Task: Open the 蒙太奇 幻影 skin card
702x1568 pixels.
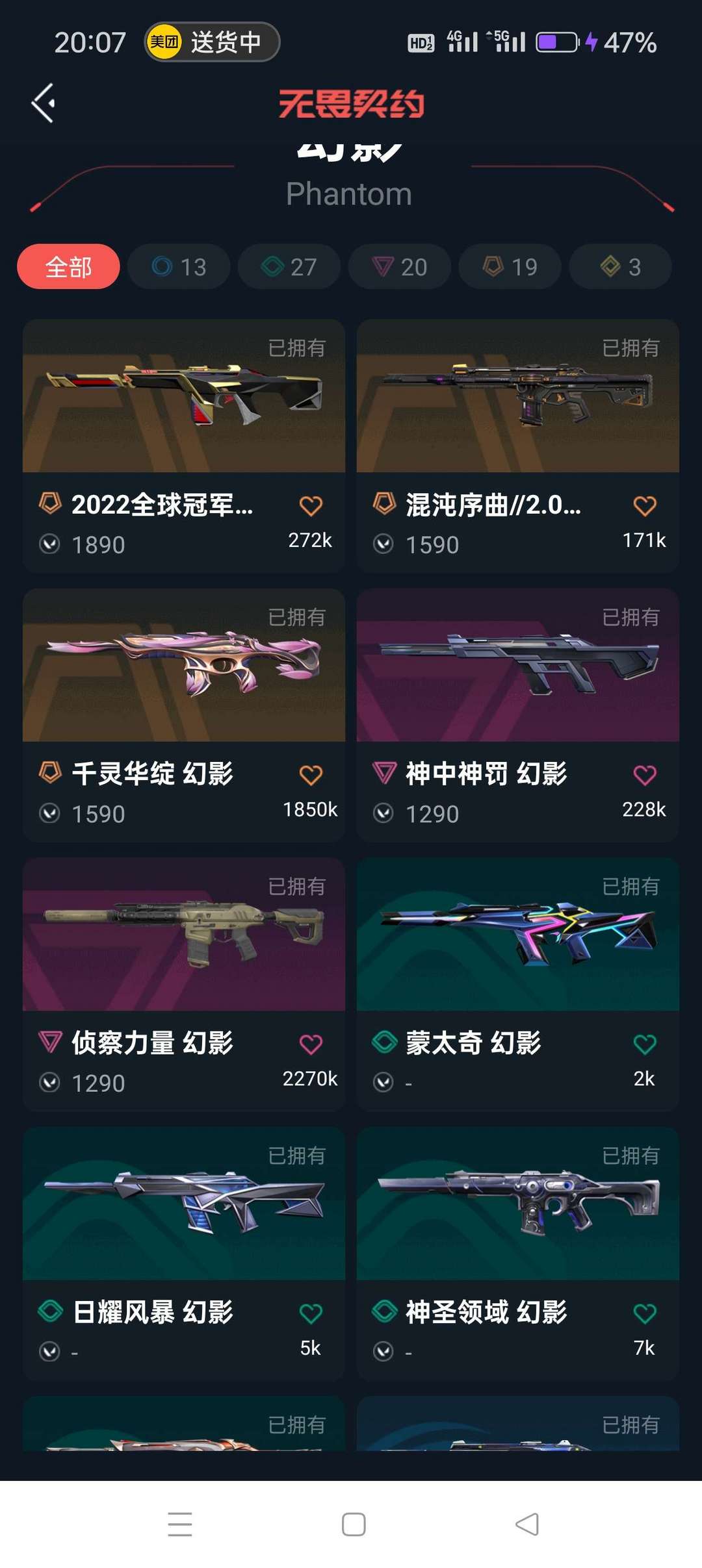Action: click(x=518, y=935)
